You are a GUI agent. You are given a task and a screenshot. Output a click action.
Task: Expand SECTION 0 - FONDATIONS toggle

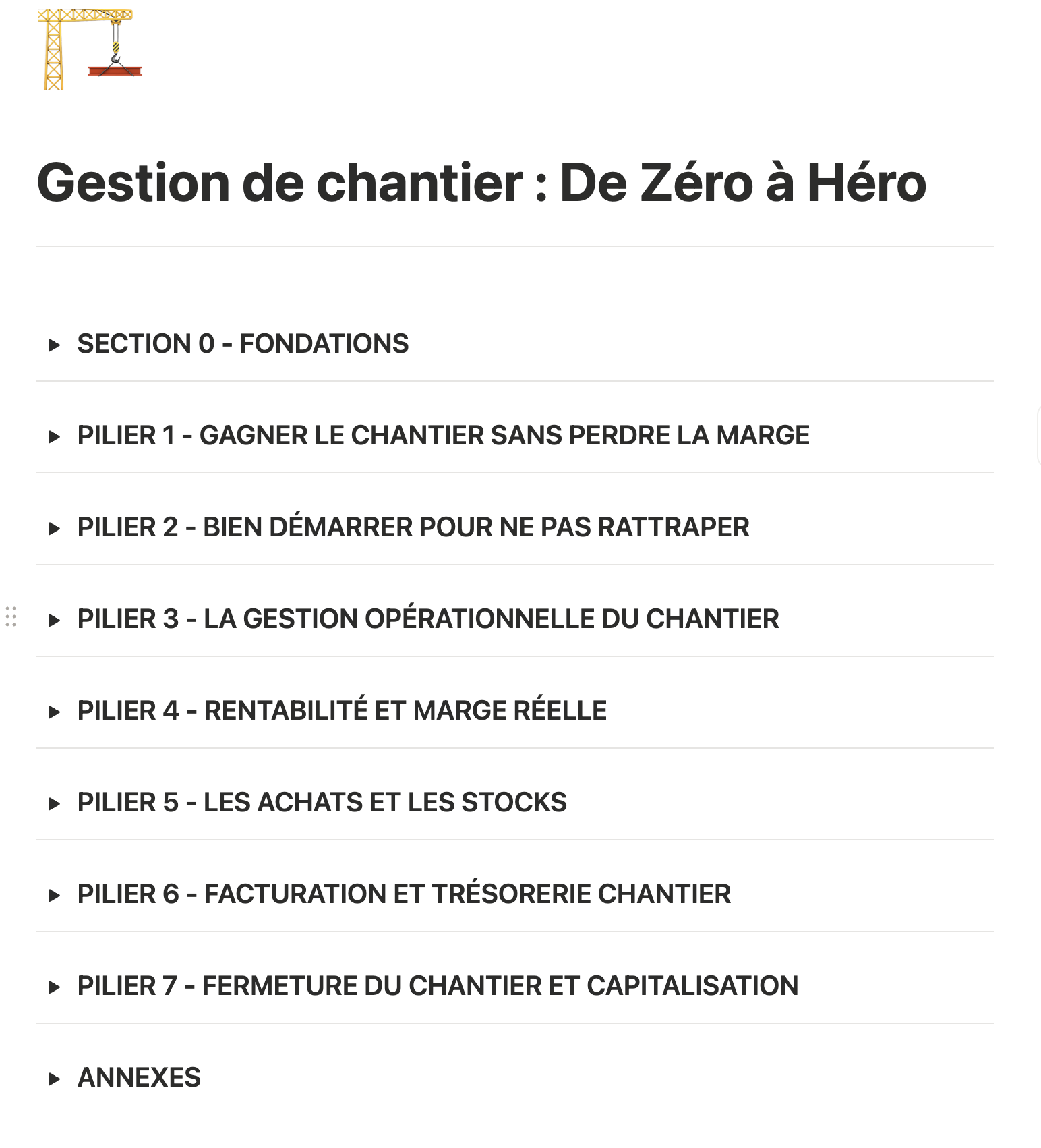(55, 345)
